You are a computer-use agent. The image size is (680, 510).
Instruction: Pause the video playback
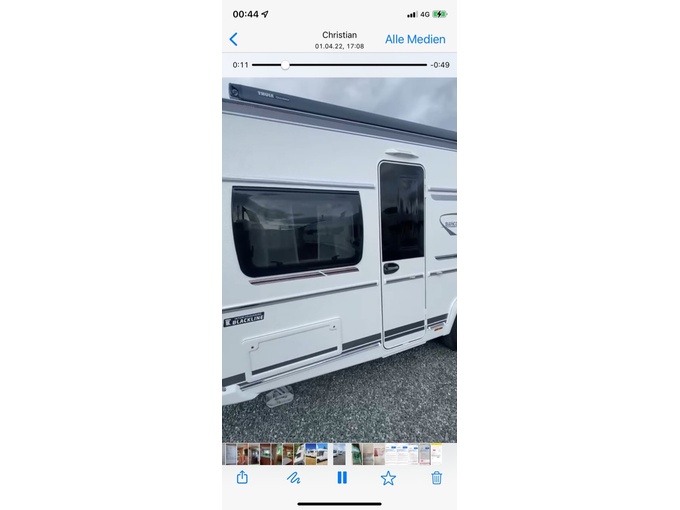tap(341, 478)
